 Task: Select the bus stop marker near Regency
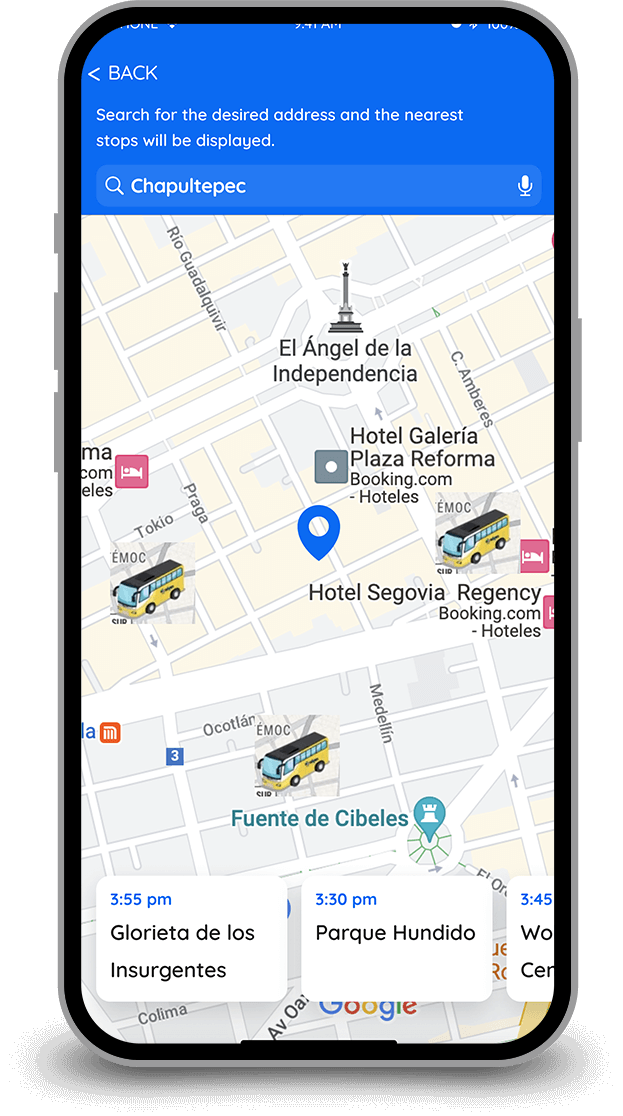477,535
